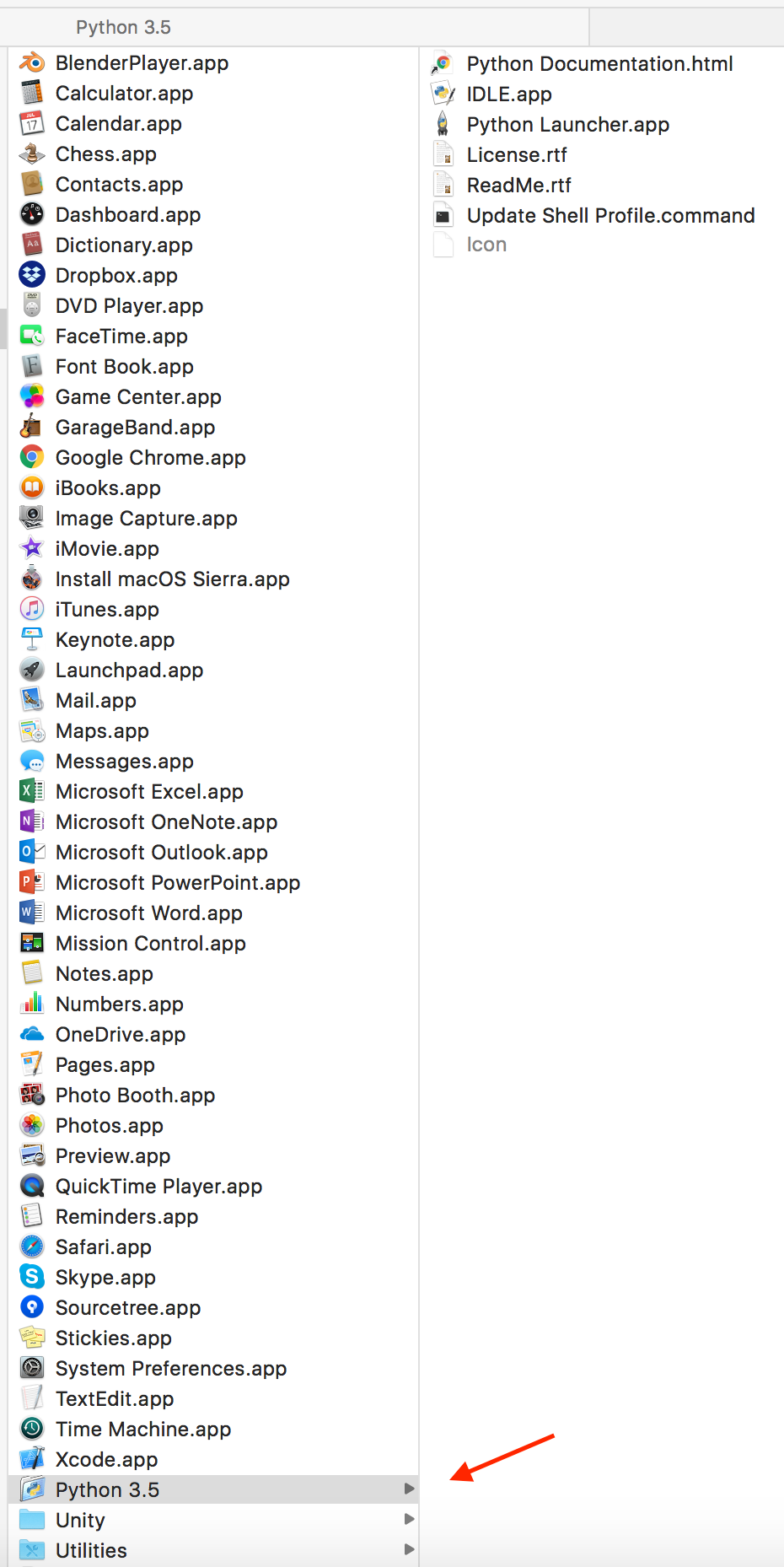The image size is (784, 1567).
Task: Open Python Documentation.html
Action: (599, 64)
